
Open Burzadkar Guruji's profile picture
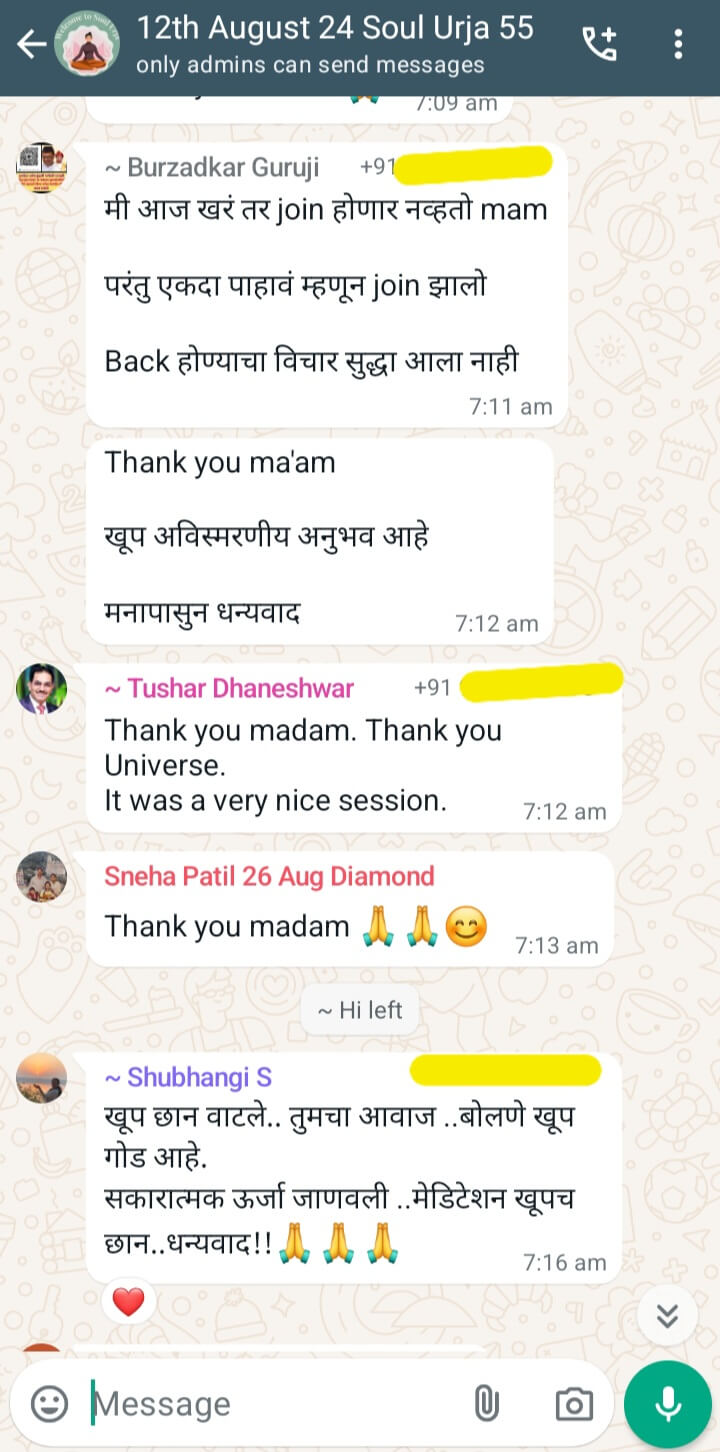[x=41, y=168]
